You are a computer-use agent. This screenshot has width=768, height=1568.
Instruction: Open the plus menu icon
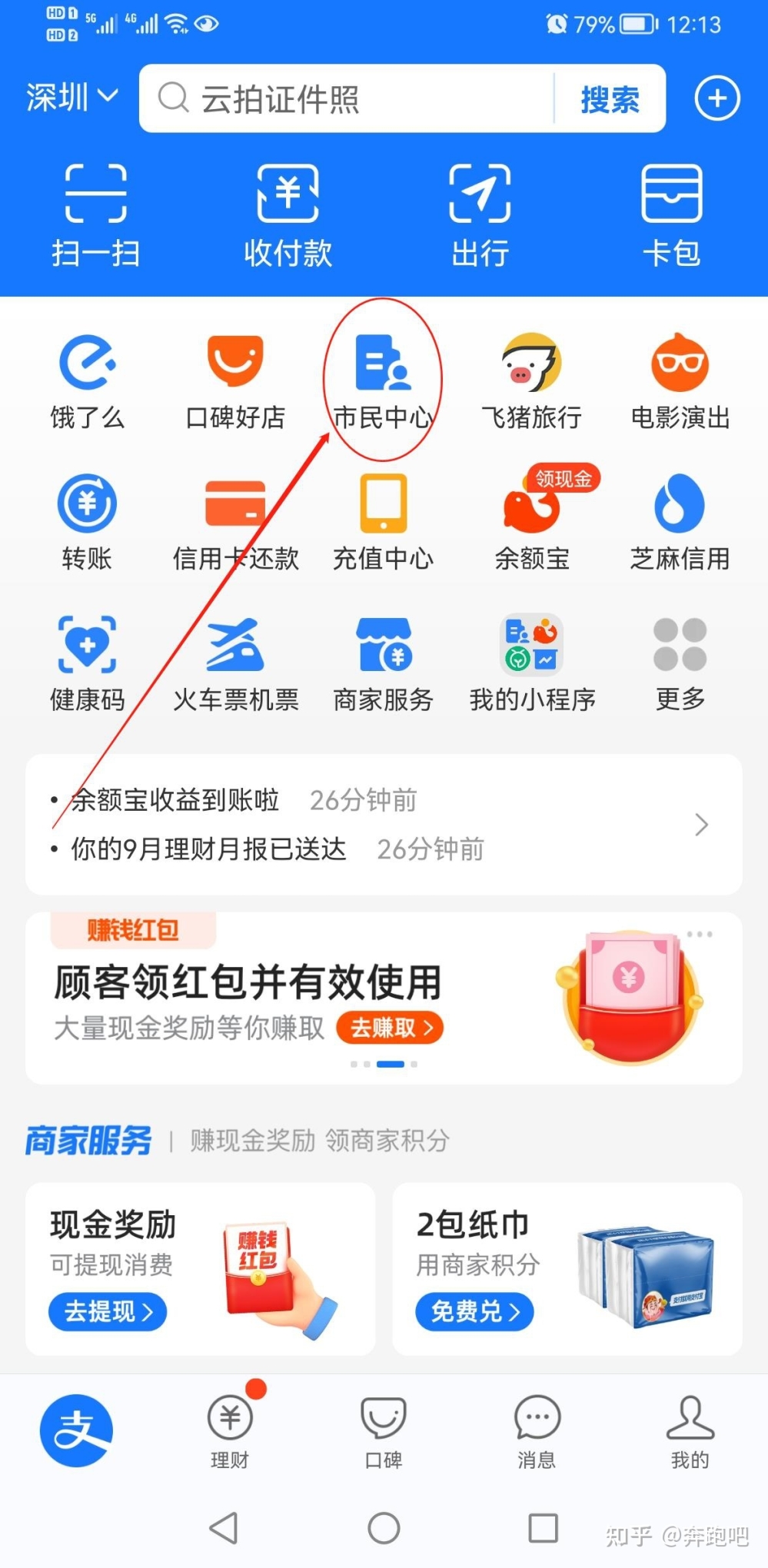716,98
